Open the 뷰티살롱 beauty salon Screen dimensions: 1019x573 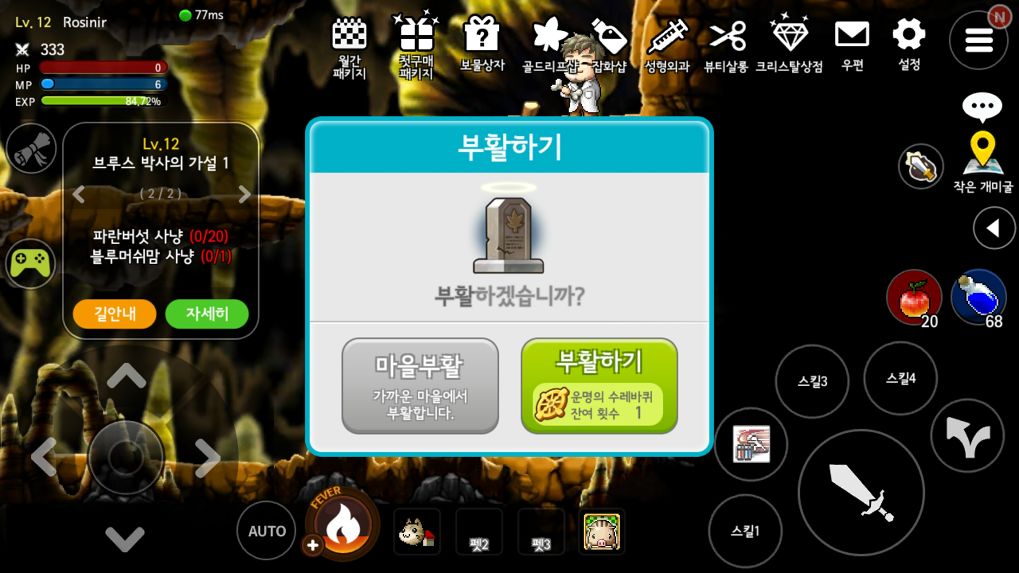pos(727,45)
